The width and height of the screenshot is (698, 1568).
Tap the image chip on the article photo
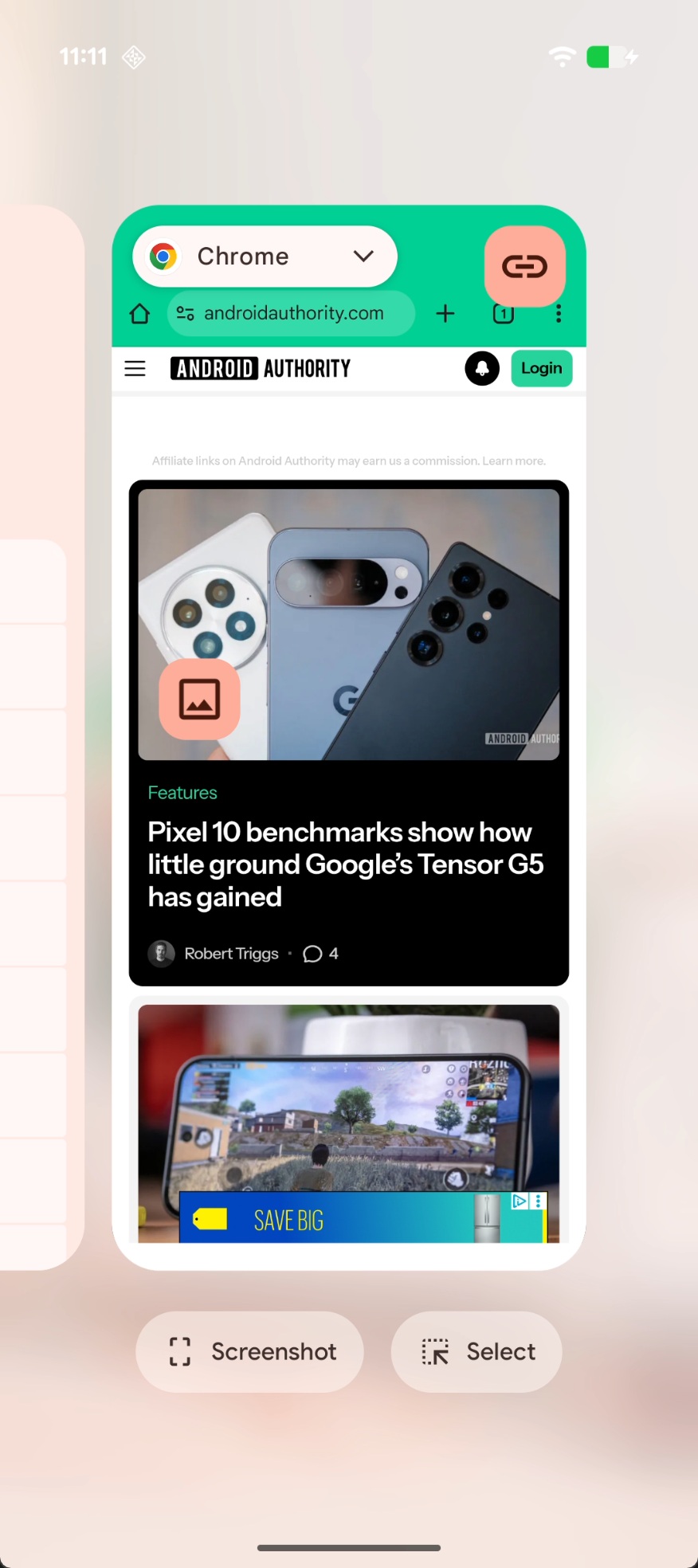pos(199,699)
